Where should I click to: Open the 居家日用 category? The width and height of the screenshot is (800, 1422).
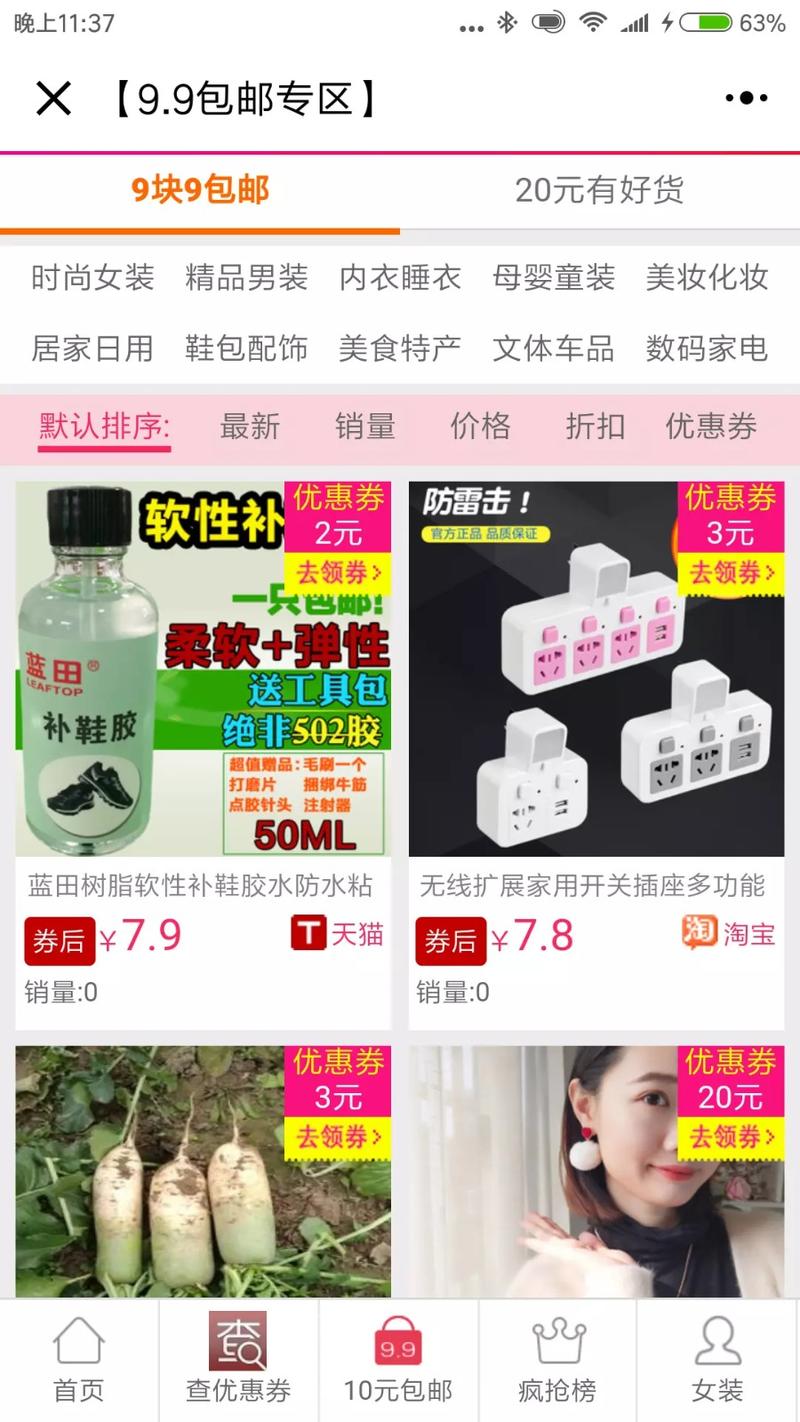coord(92,348)
